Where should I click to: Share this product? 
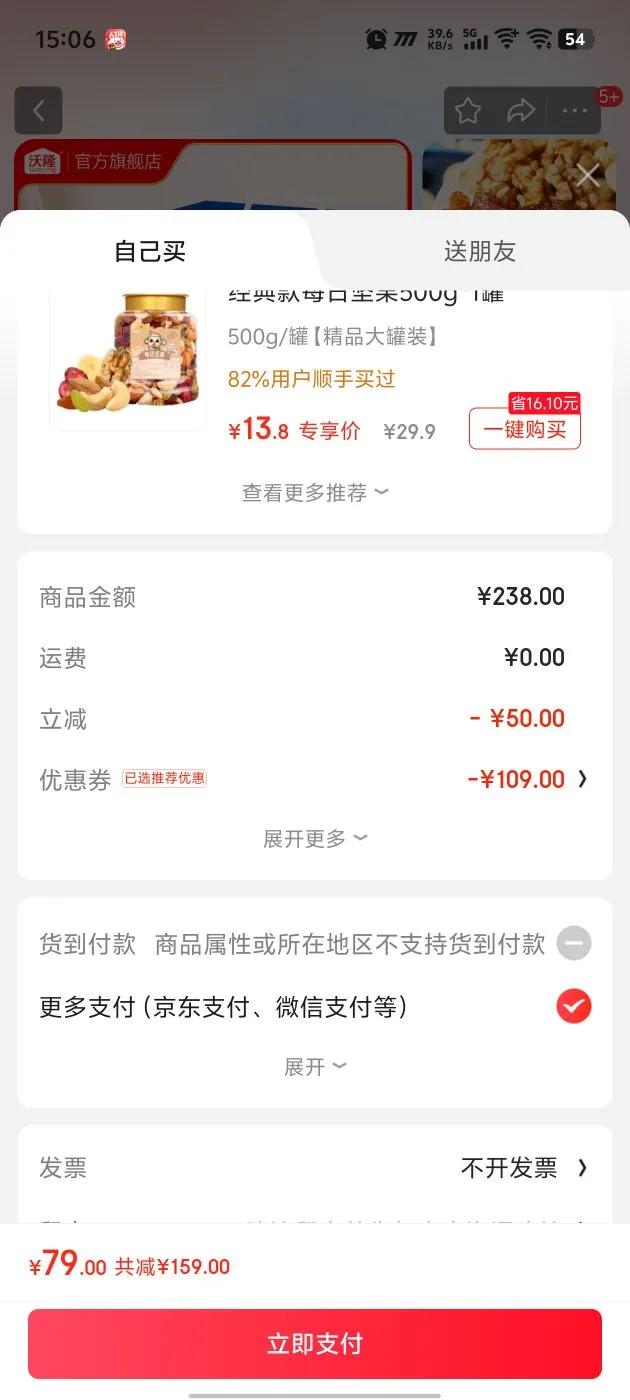pos(521,111)
